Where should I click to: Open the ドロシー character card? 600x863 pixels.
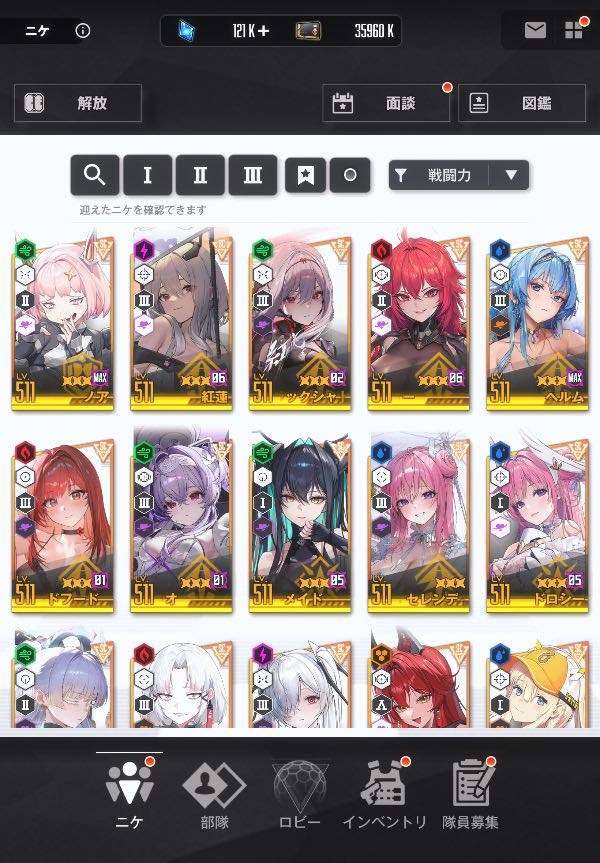(537, 525)
